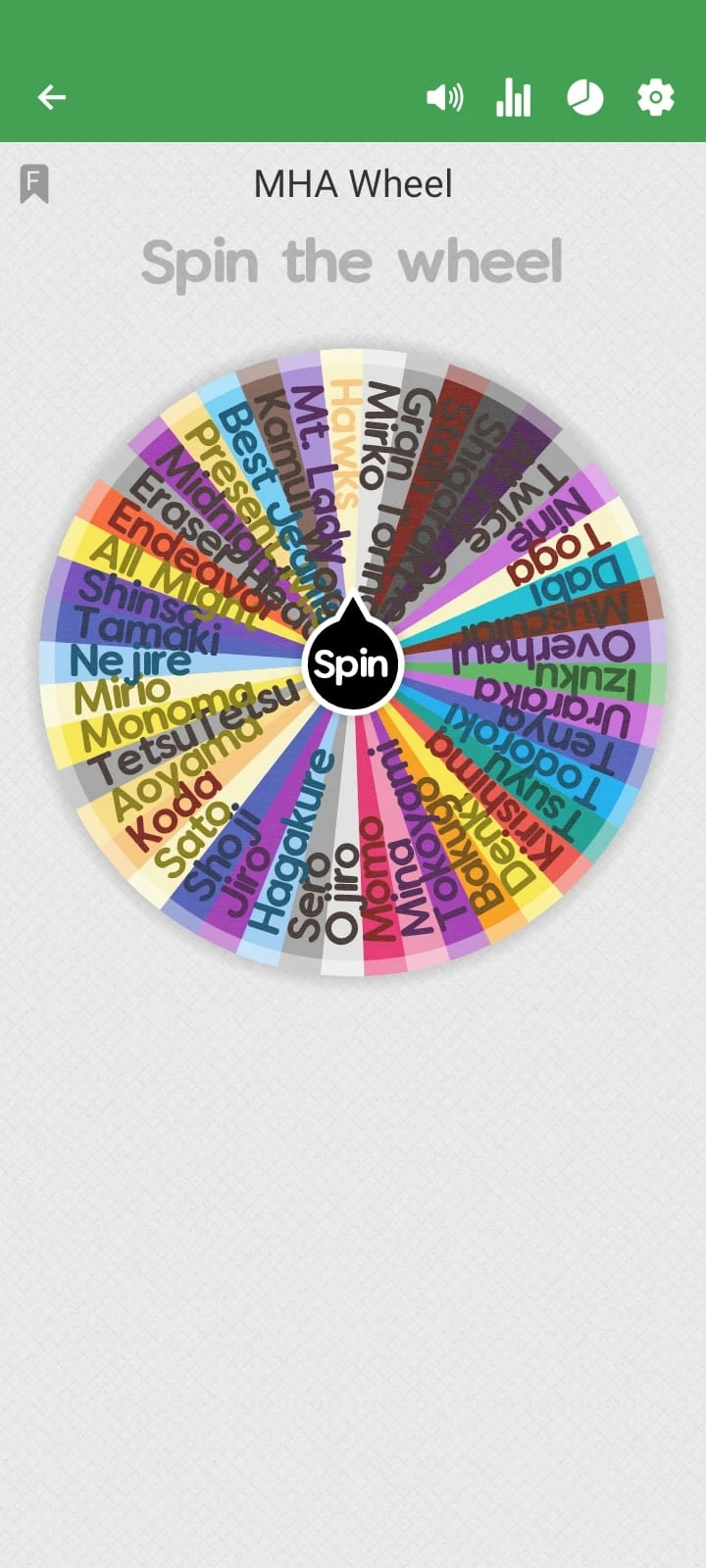Open the pie chart results view
Screen dimensions: 706x1568
point(584,97)
